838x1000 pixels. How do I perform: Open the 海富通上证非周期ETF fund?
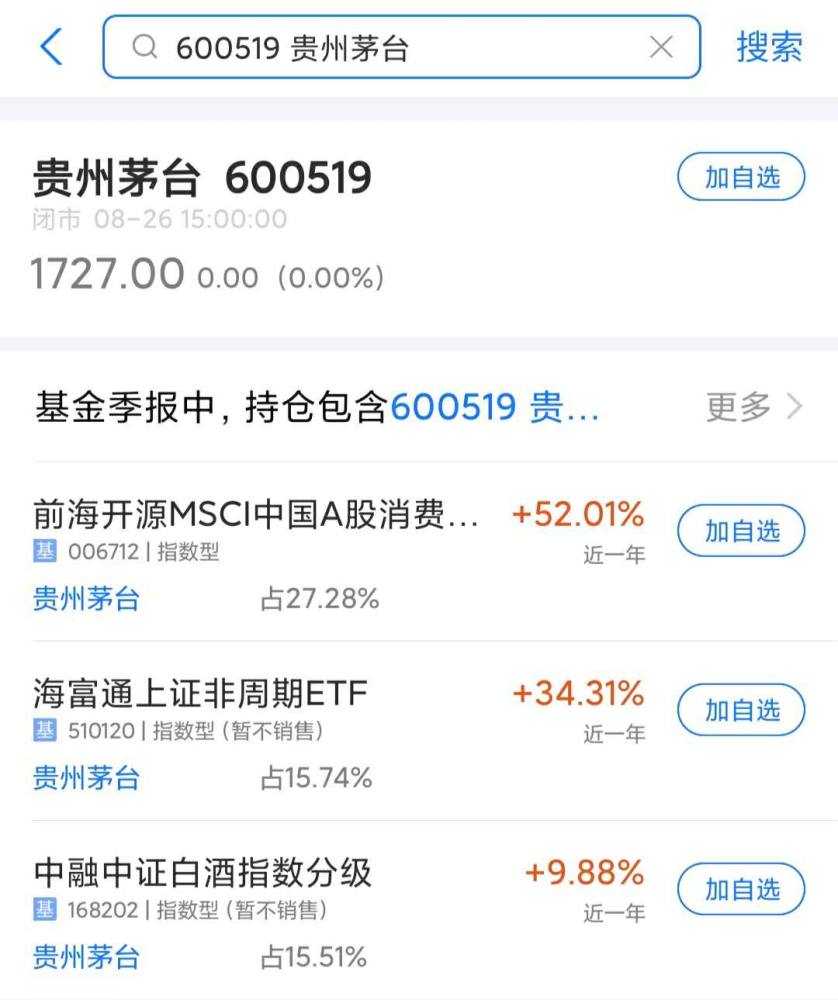(201, 693)
